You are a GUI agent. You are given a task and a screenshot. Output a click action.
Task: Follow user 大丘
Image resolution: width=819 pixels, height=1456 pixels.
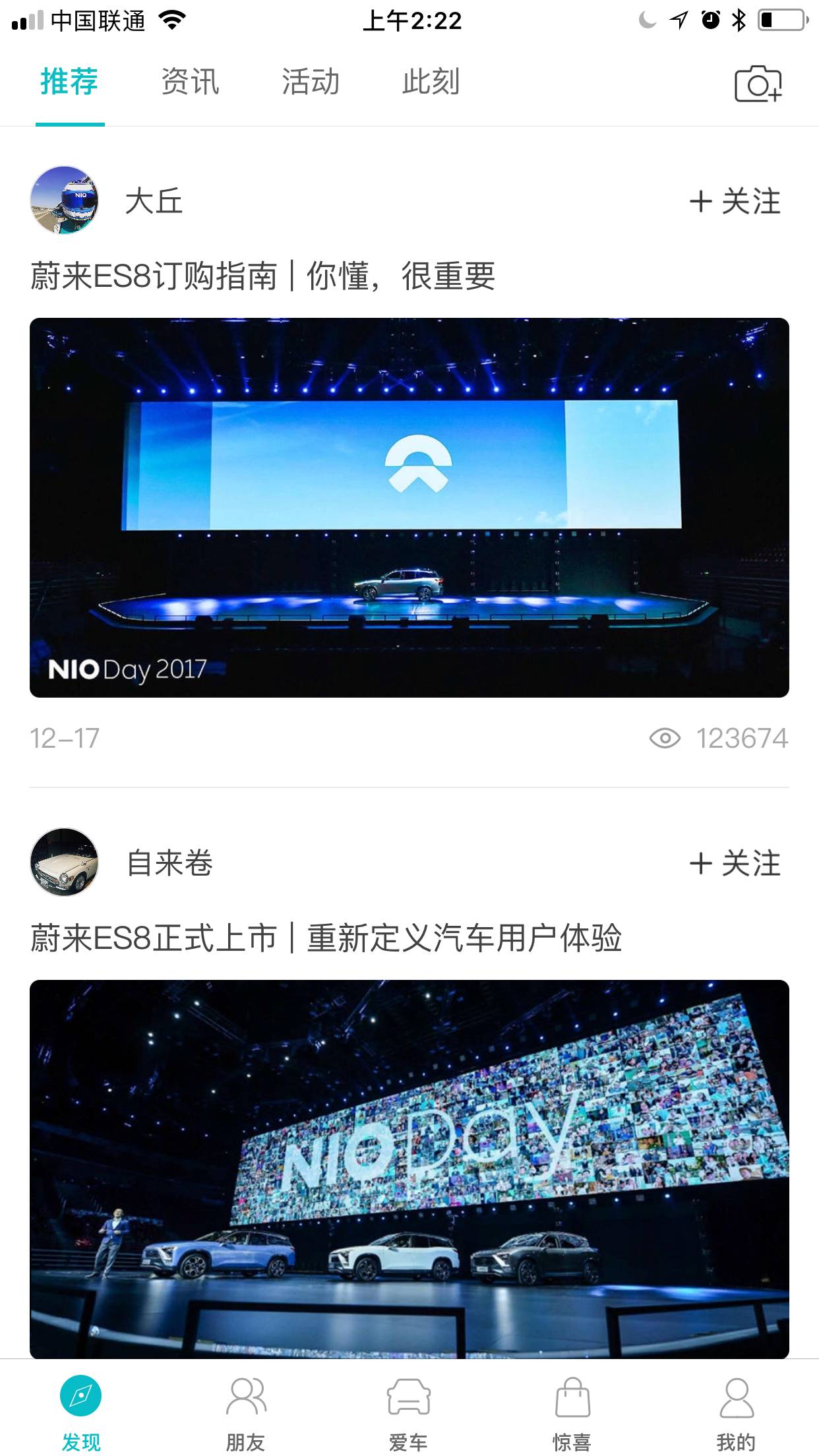[735, 201]
